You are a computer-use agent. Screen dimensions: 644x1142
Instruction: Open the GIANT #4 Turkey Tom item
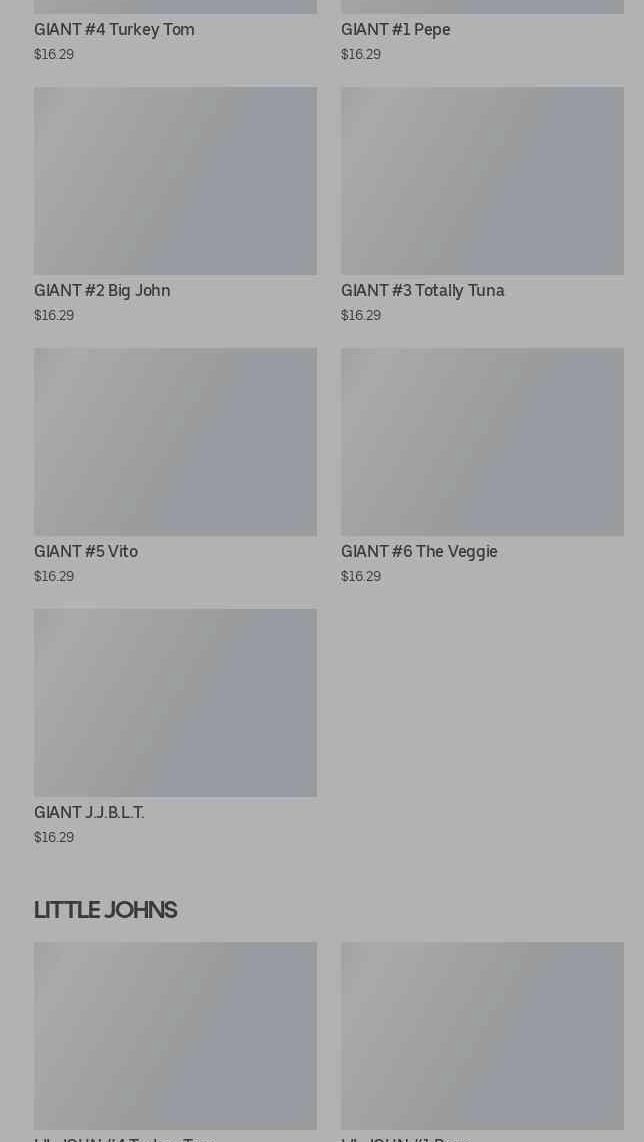pos(175,31)
